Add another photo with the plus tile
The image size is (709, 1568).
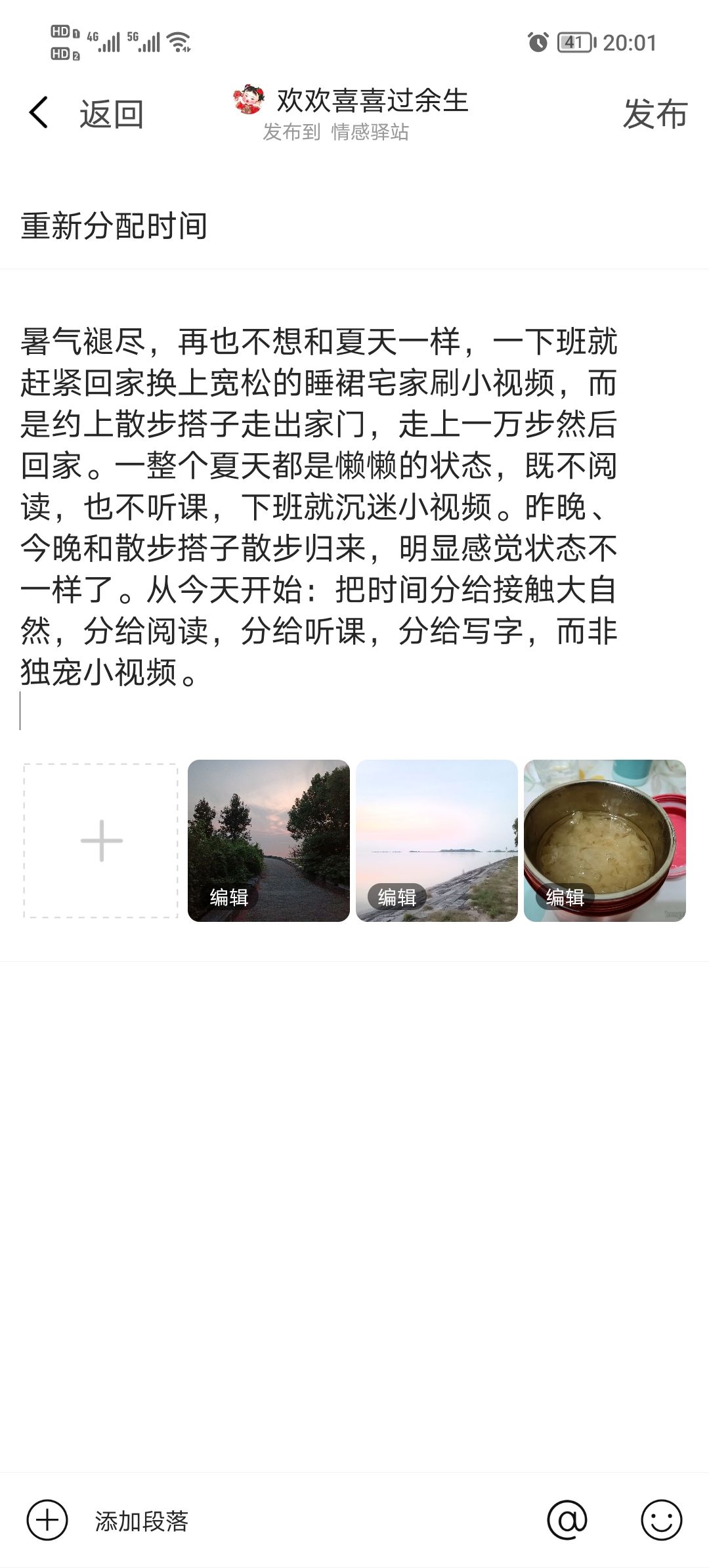101,840
